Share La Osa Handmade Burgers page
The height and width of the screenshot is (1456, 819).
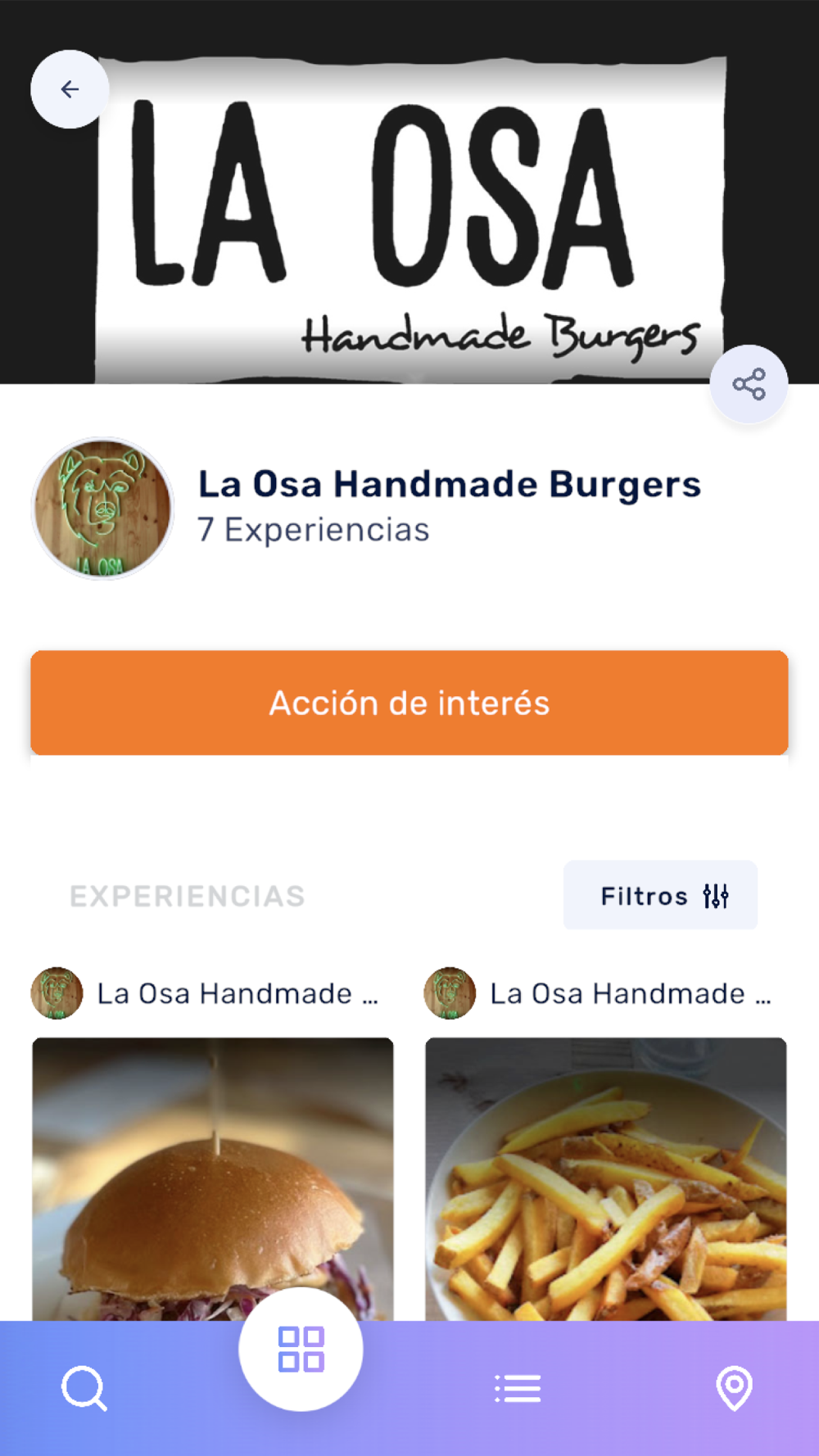tap(749, 384)
